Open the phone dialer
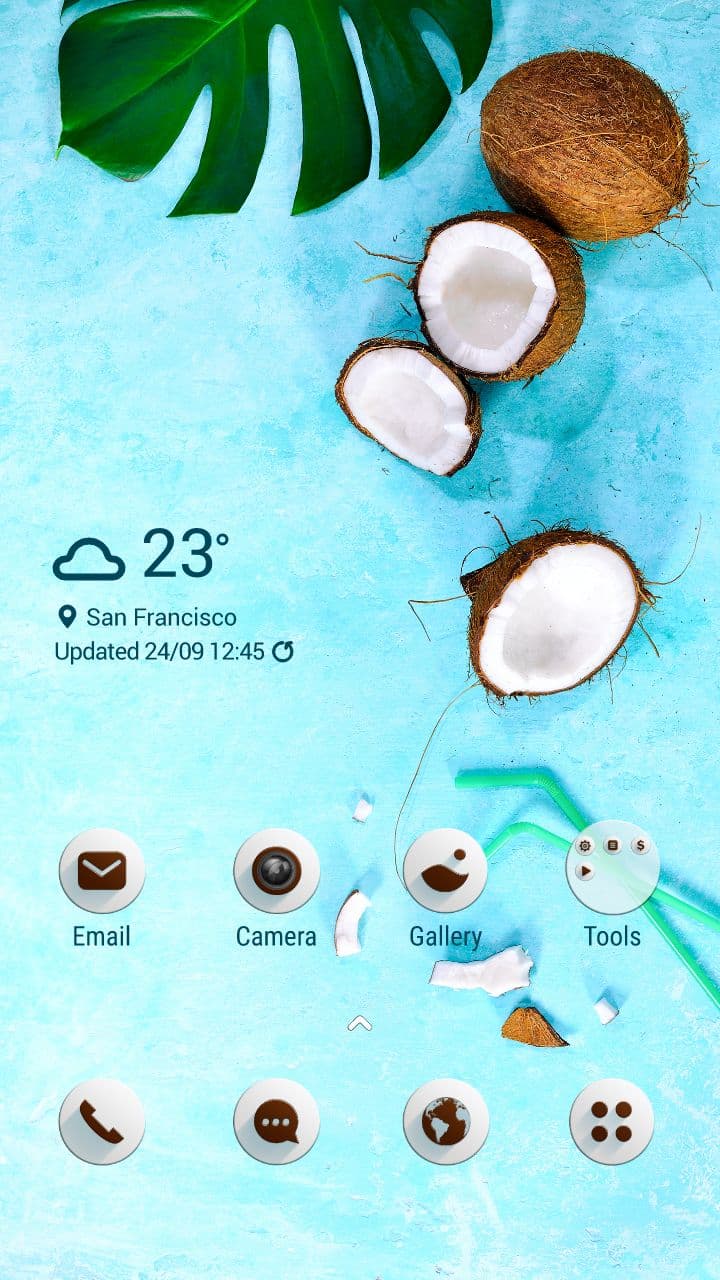Screen dimensions: 720x1280 click(102, 1121)
